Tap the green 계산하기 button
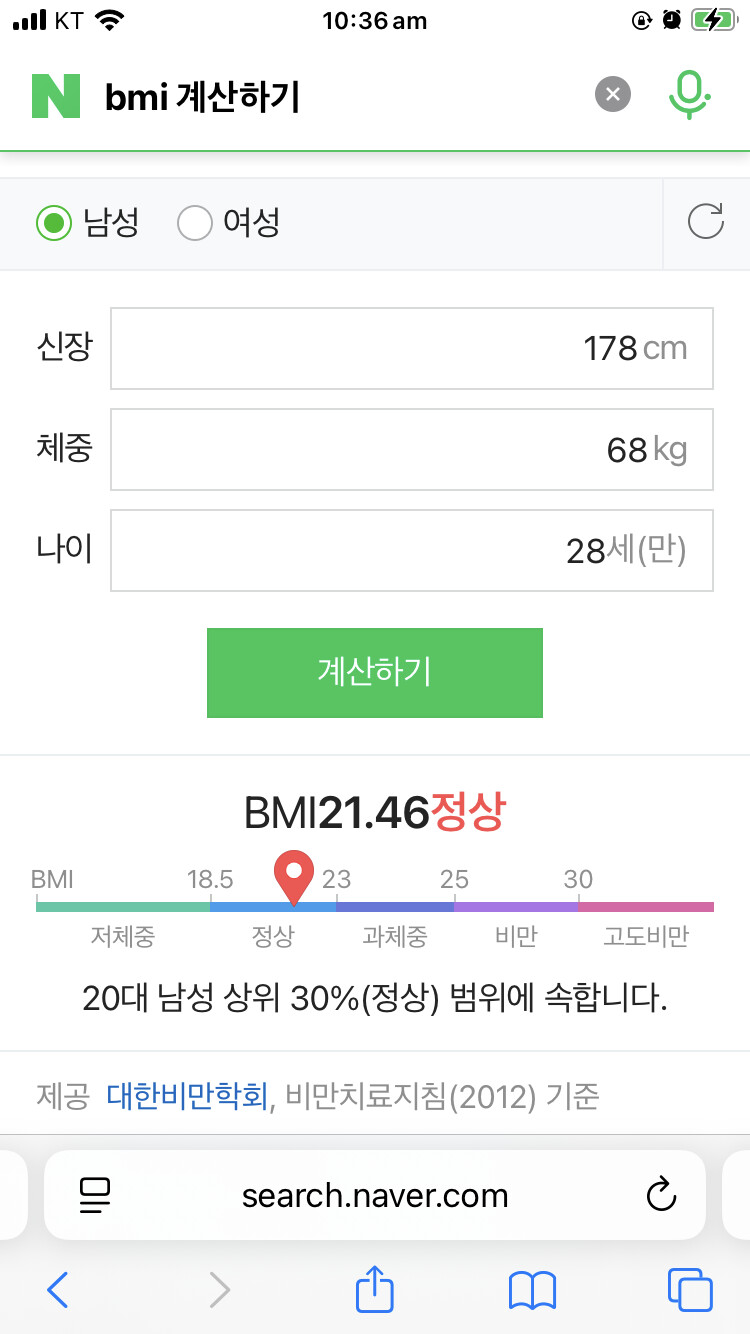Viewport: 750px width, 1334px height. pos(375,672)
